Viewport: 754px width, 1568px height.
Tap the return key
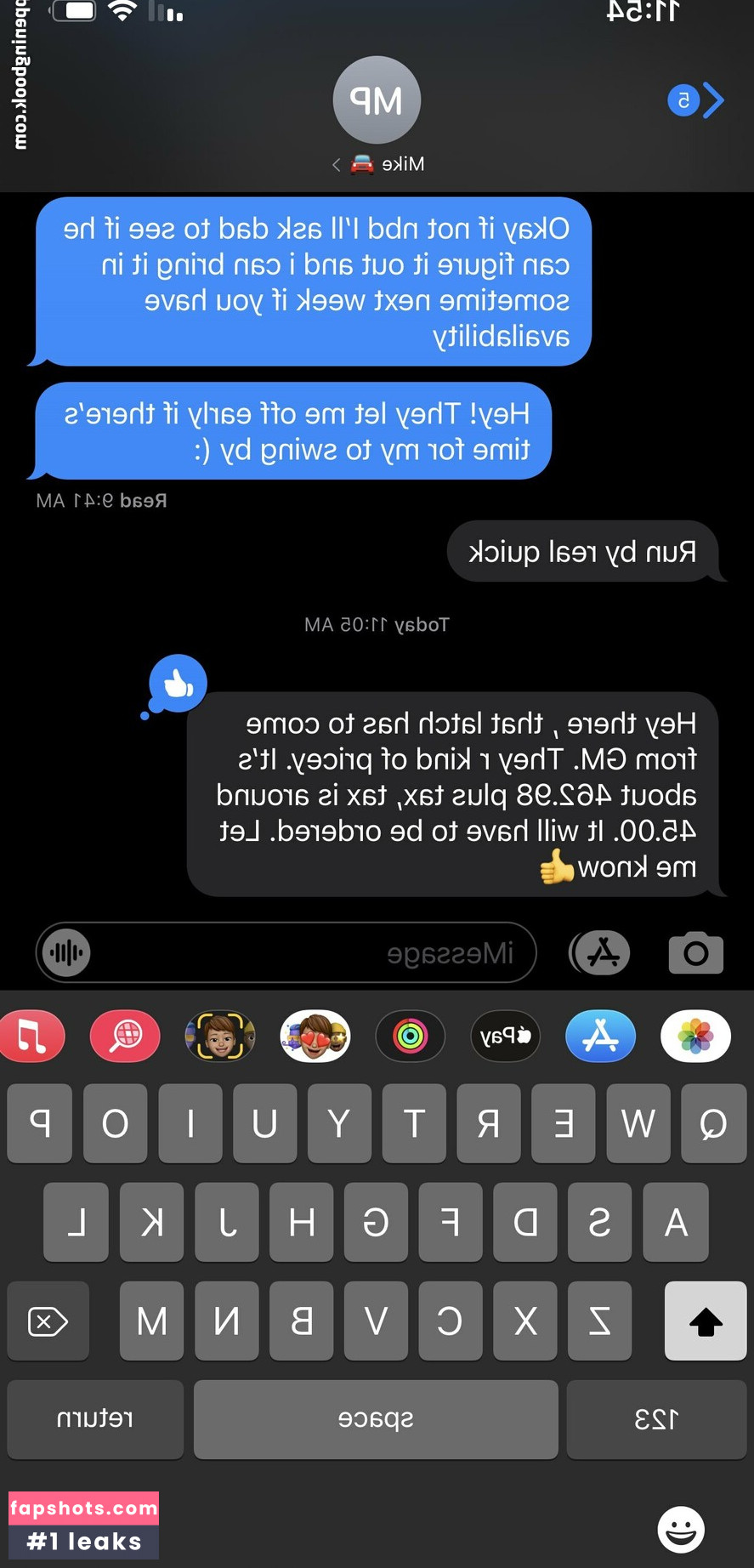click(x=95, y=1419)
